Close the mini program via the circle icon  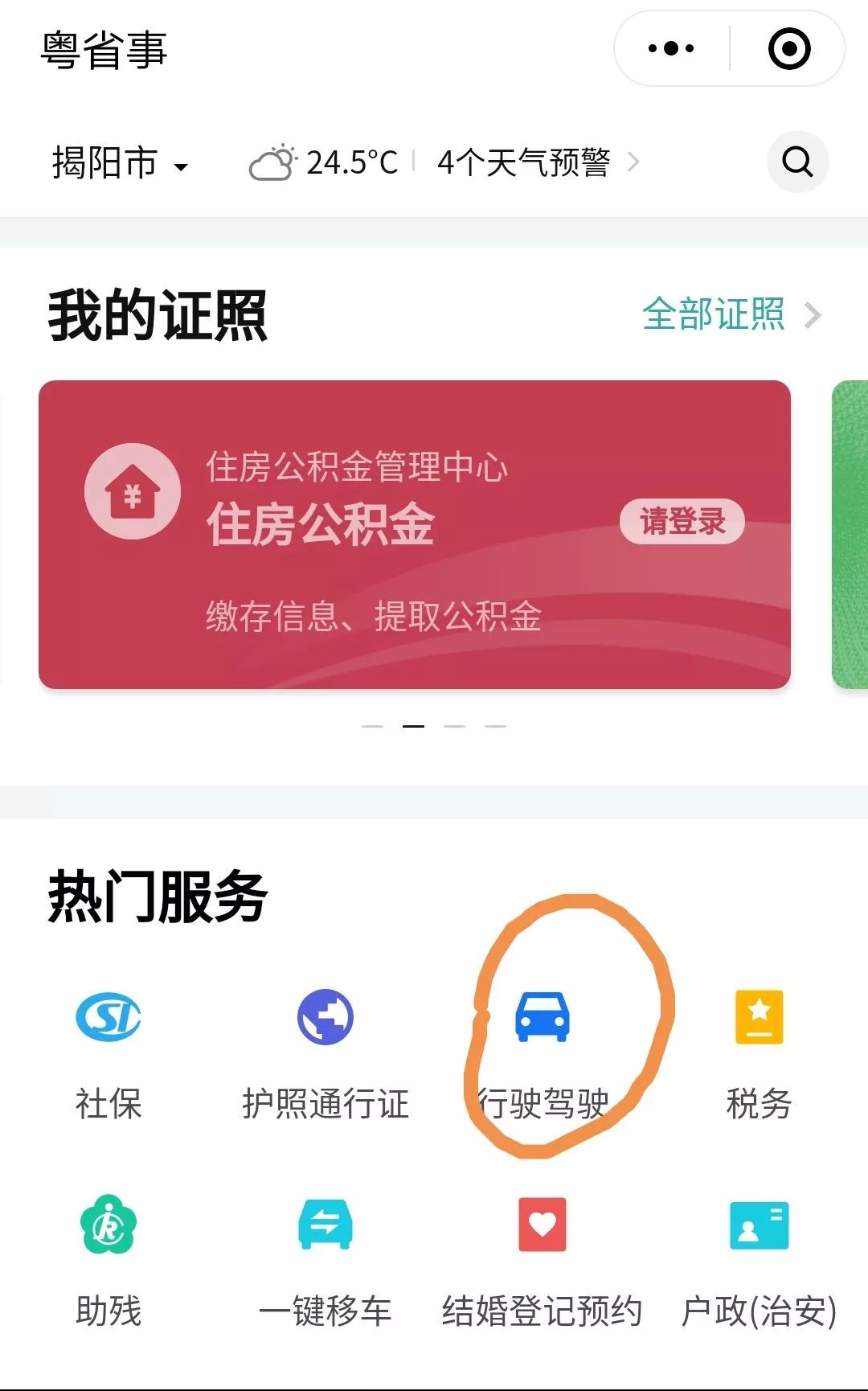click(788, 49)
